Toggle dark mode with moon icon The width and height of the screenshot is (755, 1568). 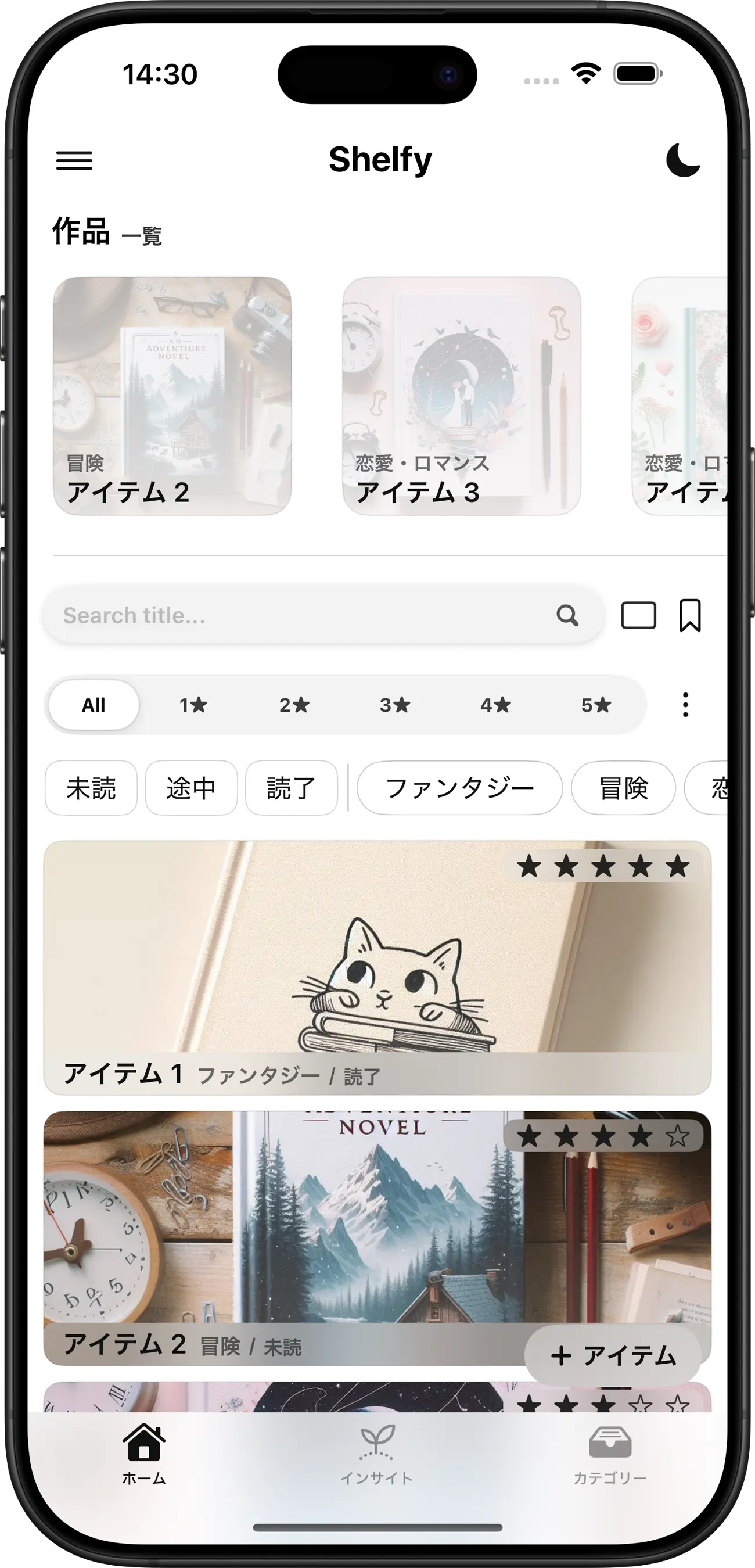pyautogui.click(x=682, y=161)
